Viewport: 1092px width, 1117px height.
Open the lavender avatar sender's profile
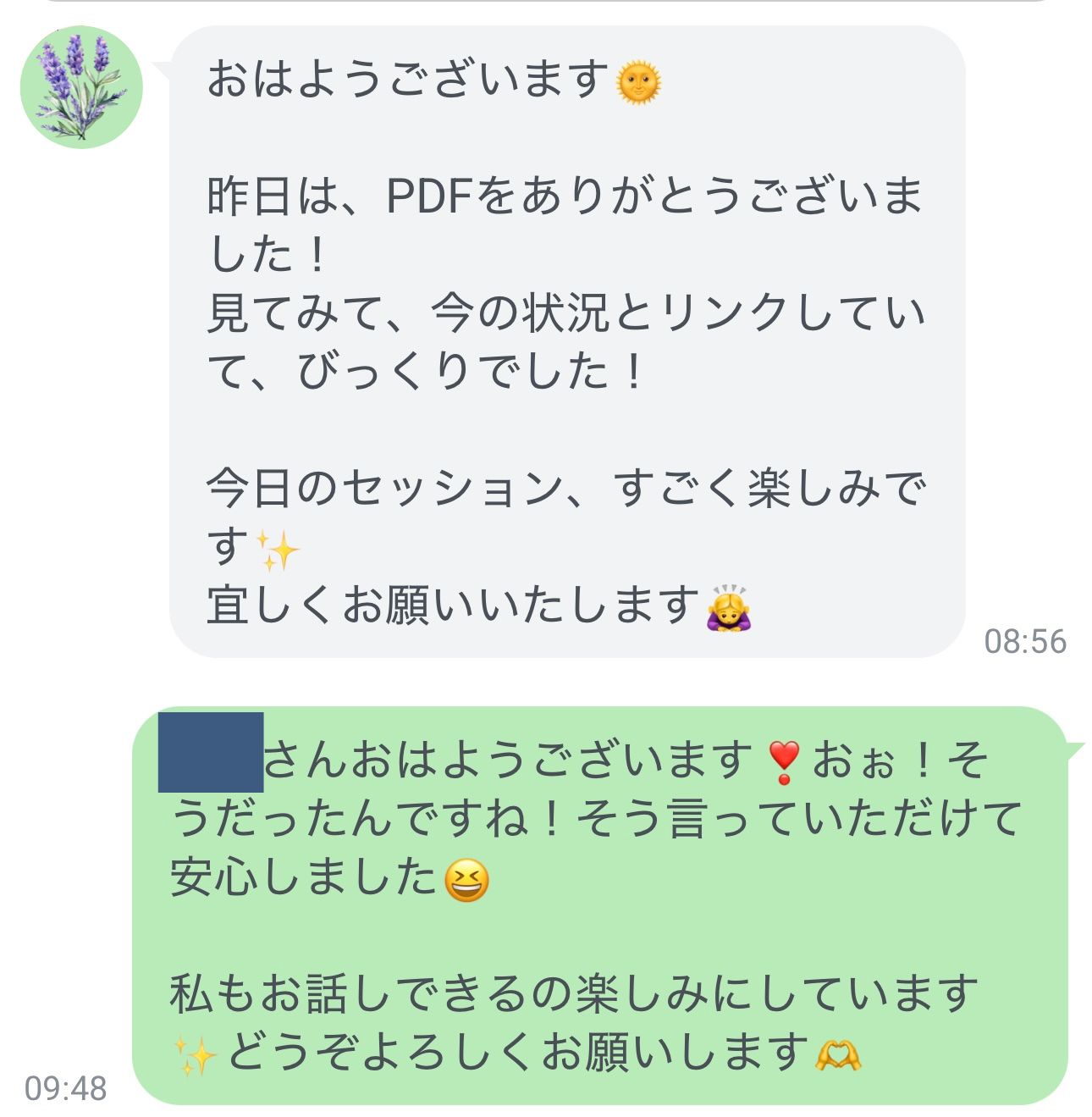coord(81,87)
